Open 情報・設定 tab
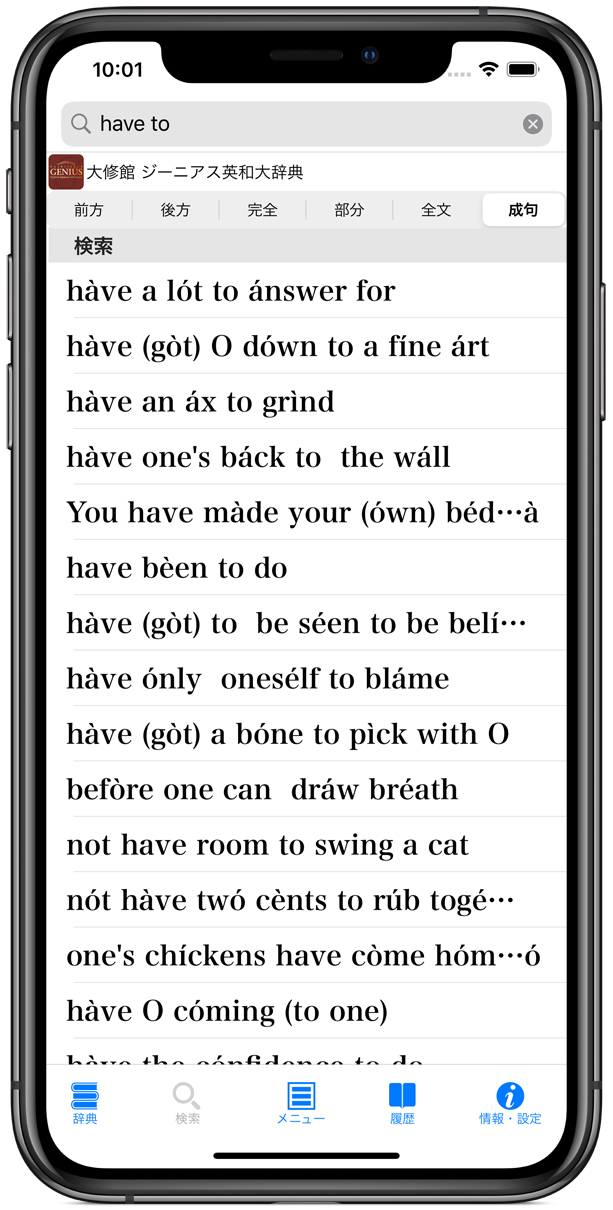 click(x=510, y=1103)
